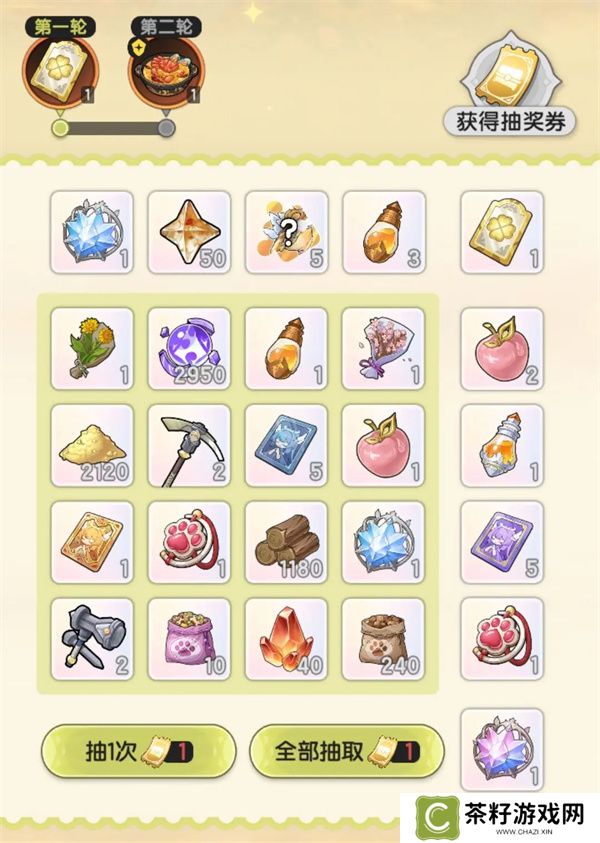Viewport: 600px width, 843px height.
Task: Check the purple orb 2950 prize
Action: click(x=189, y=347)
